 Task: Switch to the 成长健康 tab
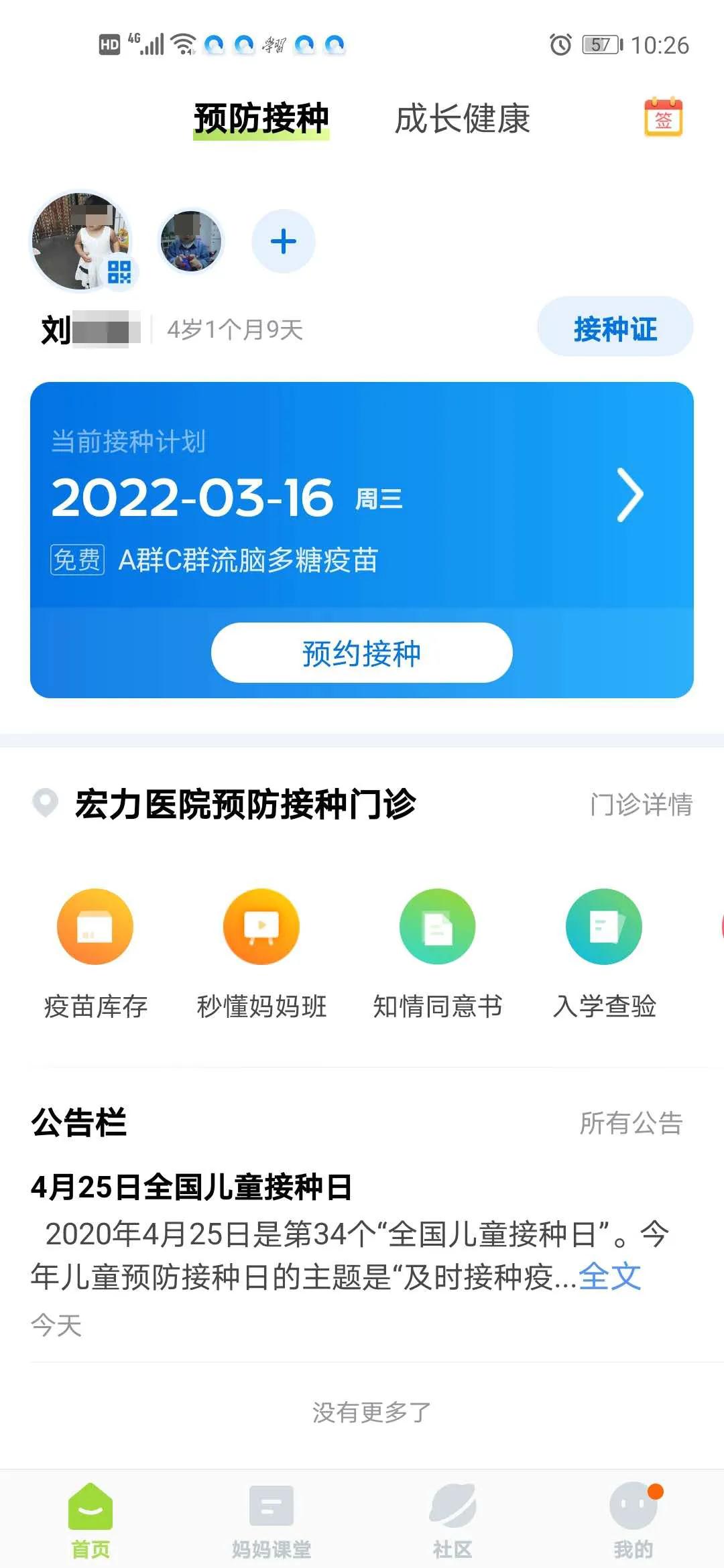click(462, 119)
